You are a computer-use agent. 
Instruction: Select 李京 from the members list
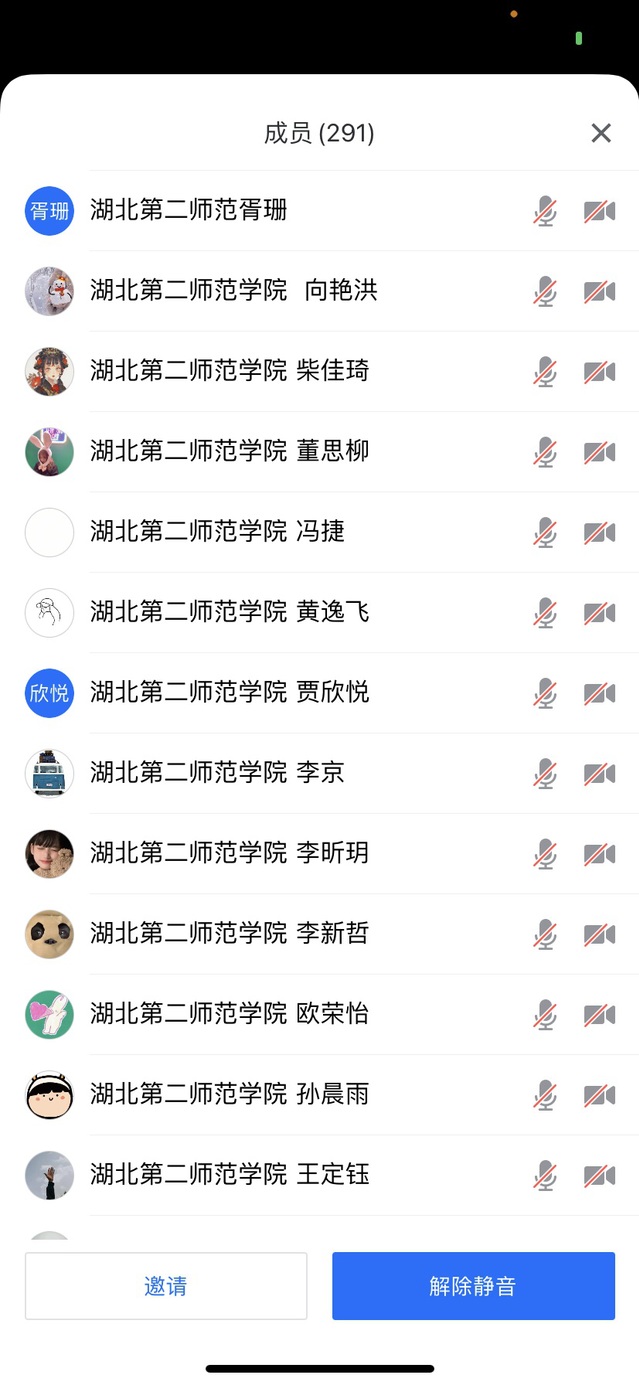coord(218,773)
